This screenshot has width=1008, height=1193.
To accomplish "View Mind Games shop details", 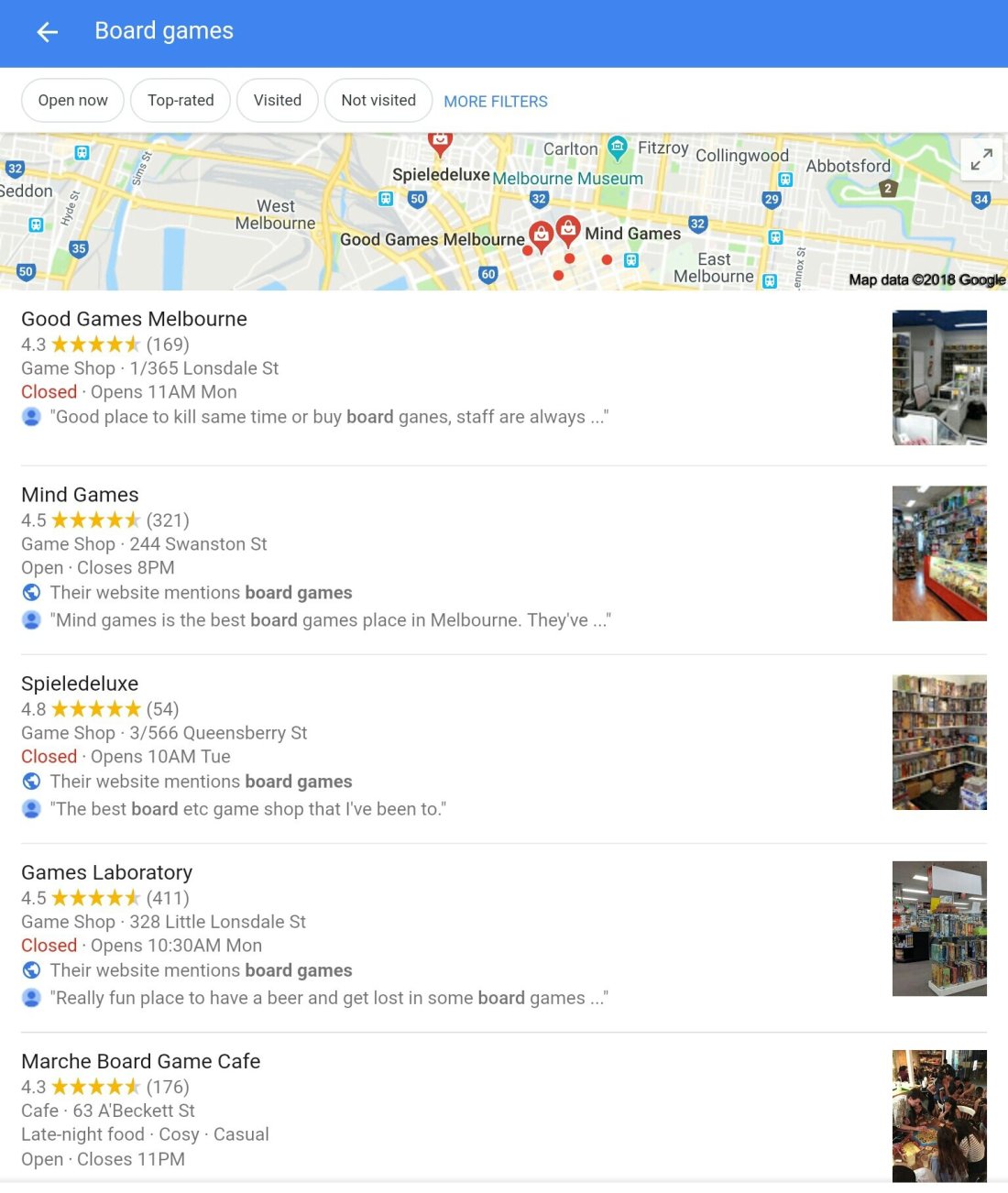I will click(x=80, y=495).
